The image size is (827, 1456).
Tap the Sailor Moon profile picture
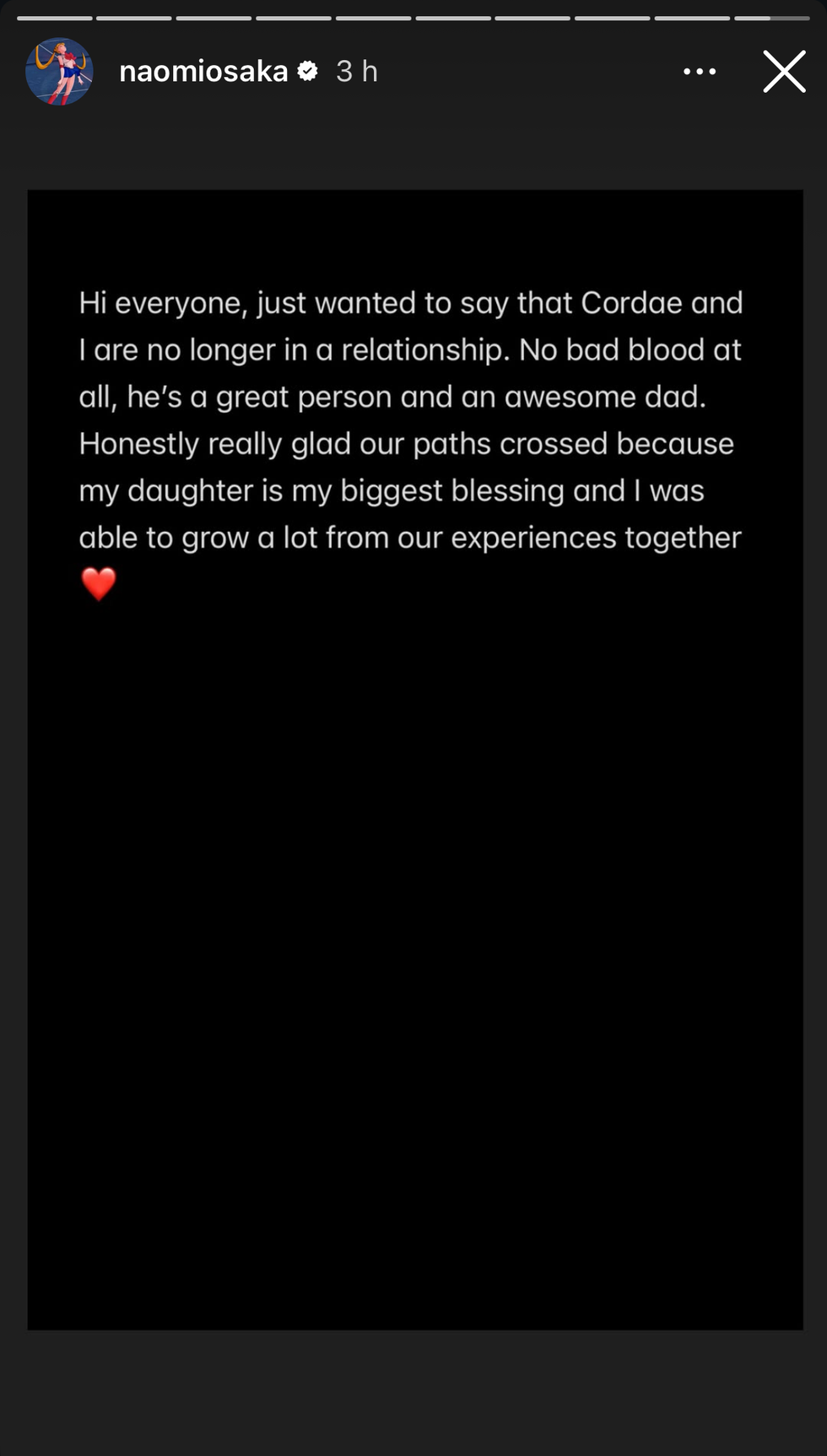point(59,72)
